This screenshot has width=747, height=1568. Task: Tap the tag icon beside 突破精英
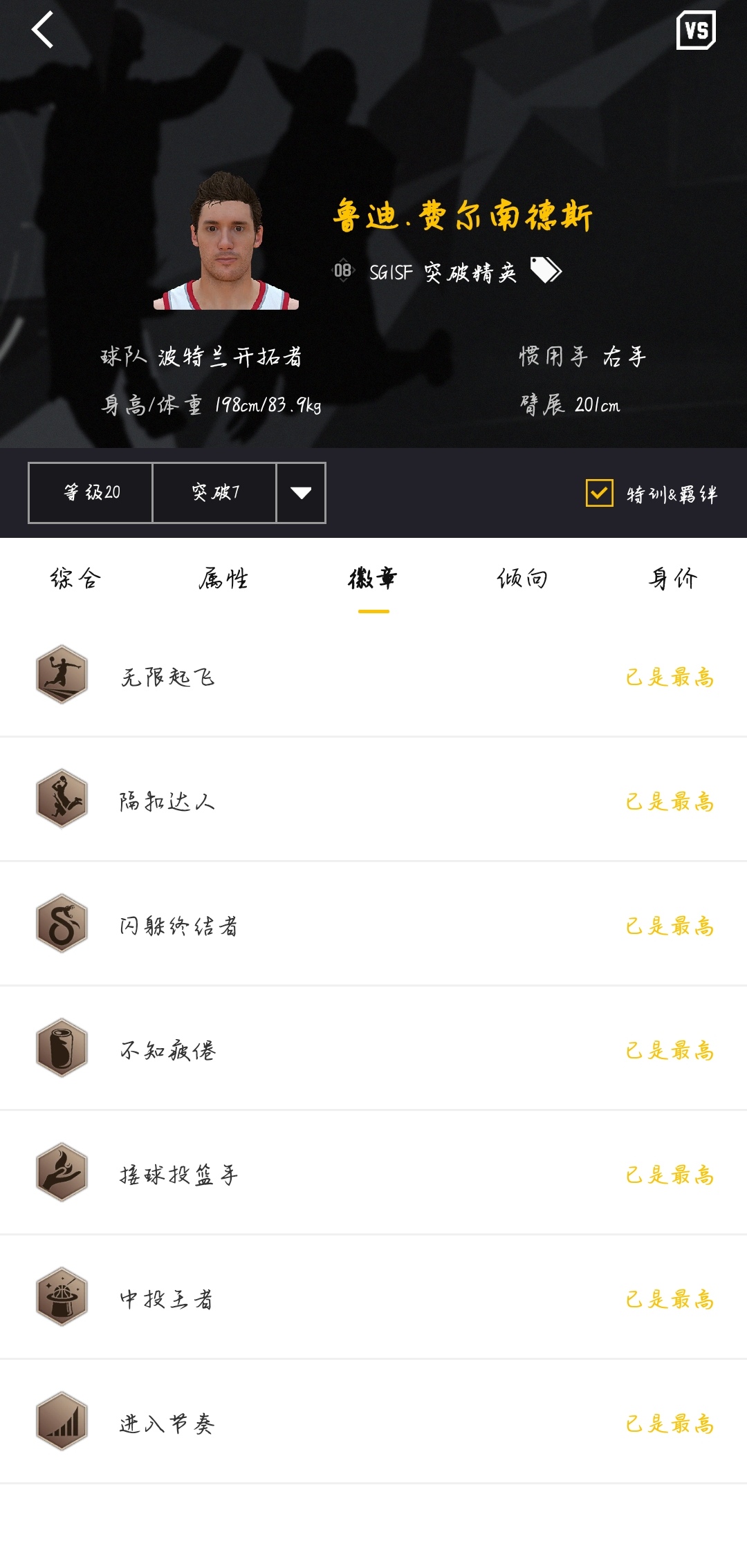pos(546,270)
